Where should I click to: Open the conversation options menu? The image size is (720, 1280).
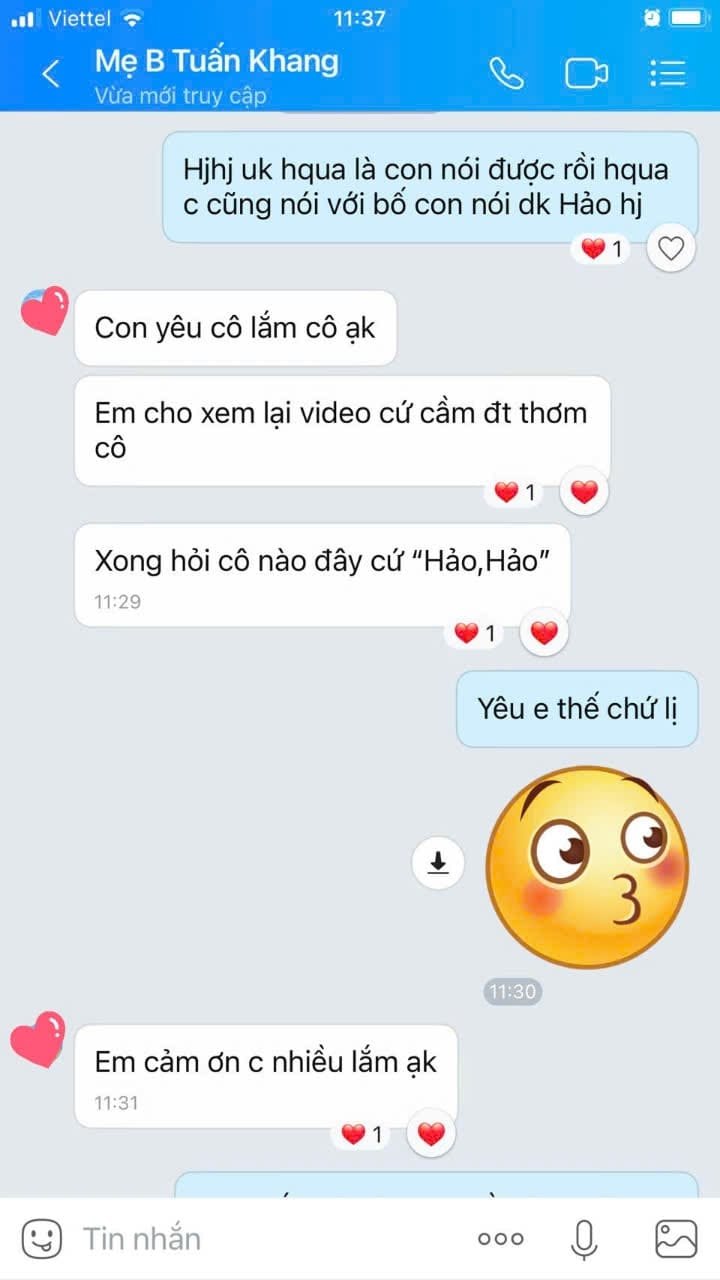click(667, 73)
